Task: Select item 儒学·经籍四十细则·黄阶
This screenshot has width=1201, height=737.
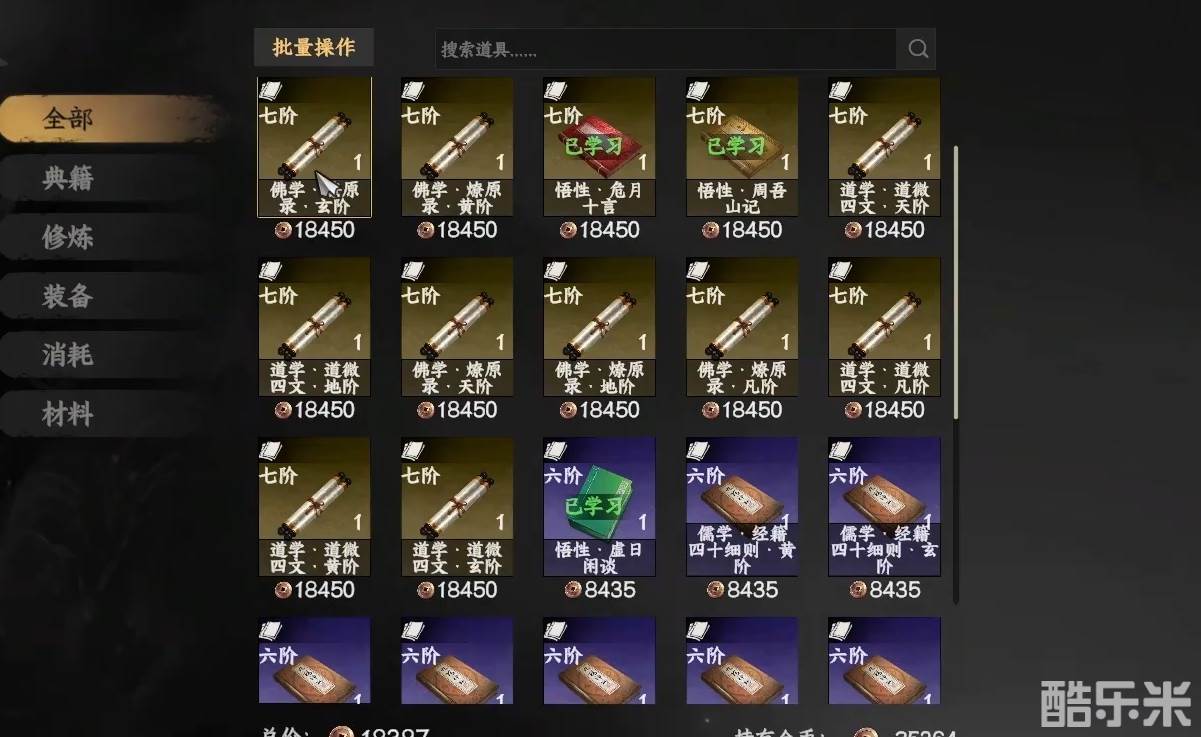Action: 742,507
